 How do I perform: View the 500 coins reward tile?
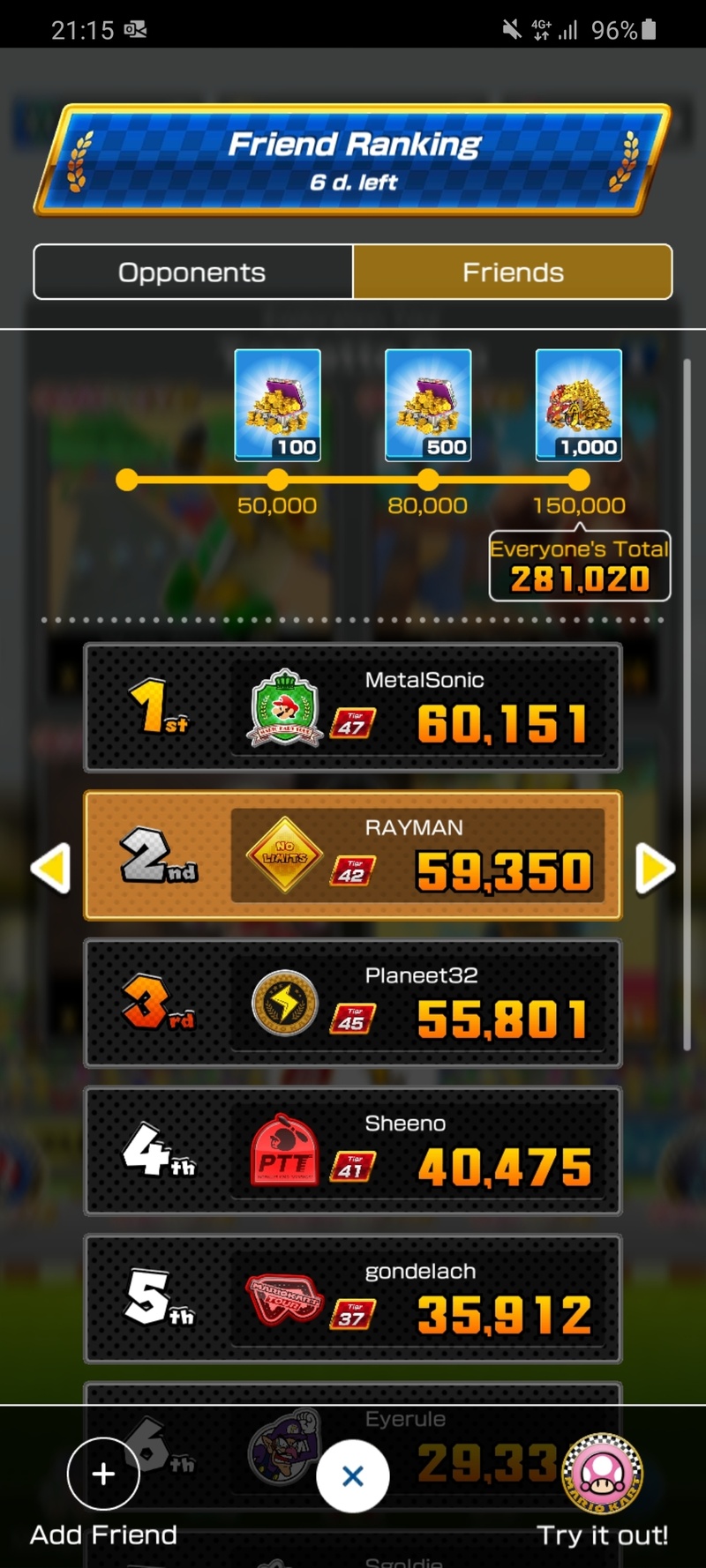(428, 405)
